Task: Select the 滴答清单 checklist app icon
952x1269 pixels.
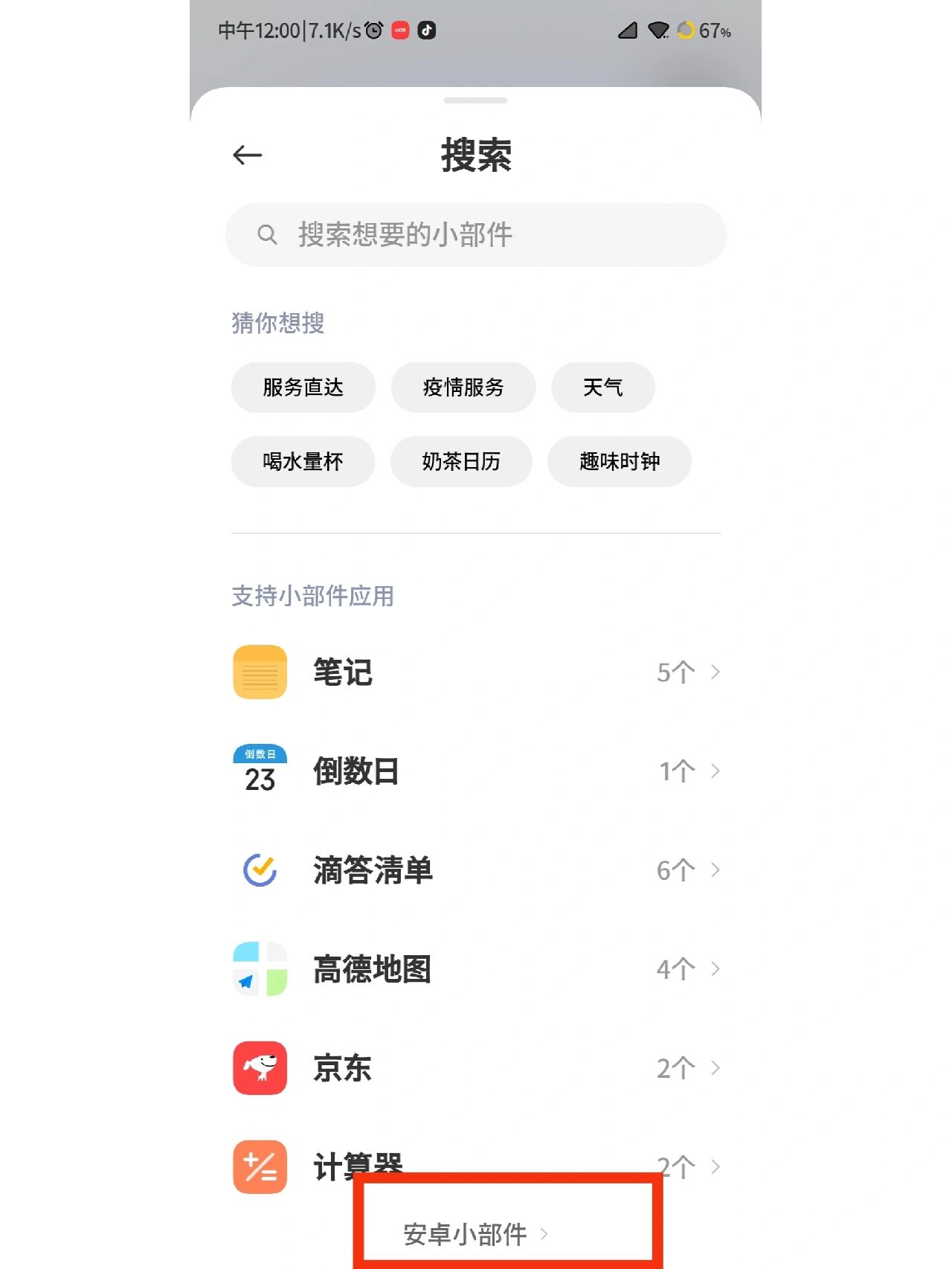Action: (260, 870)
